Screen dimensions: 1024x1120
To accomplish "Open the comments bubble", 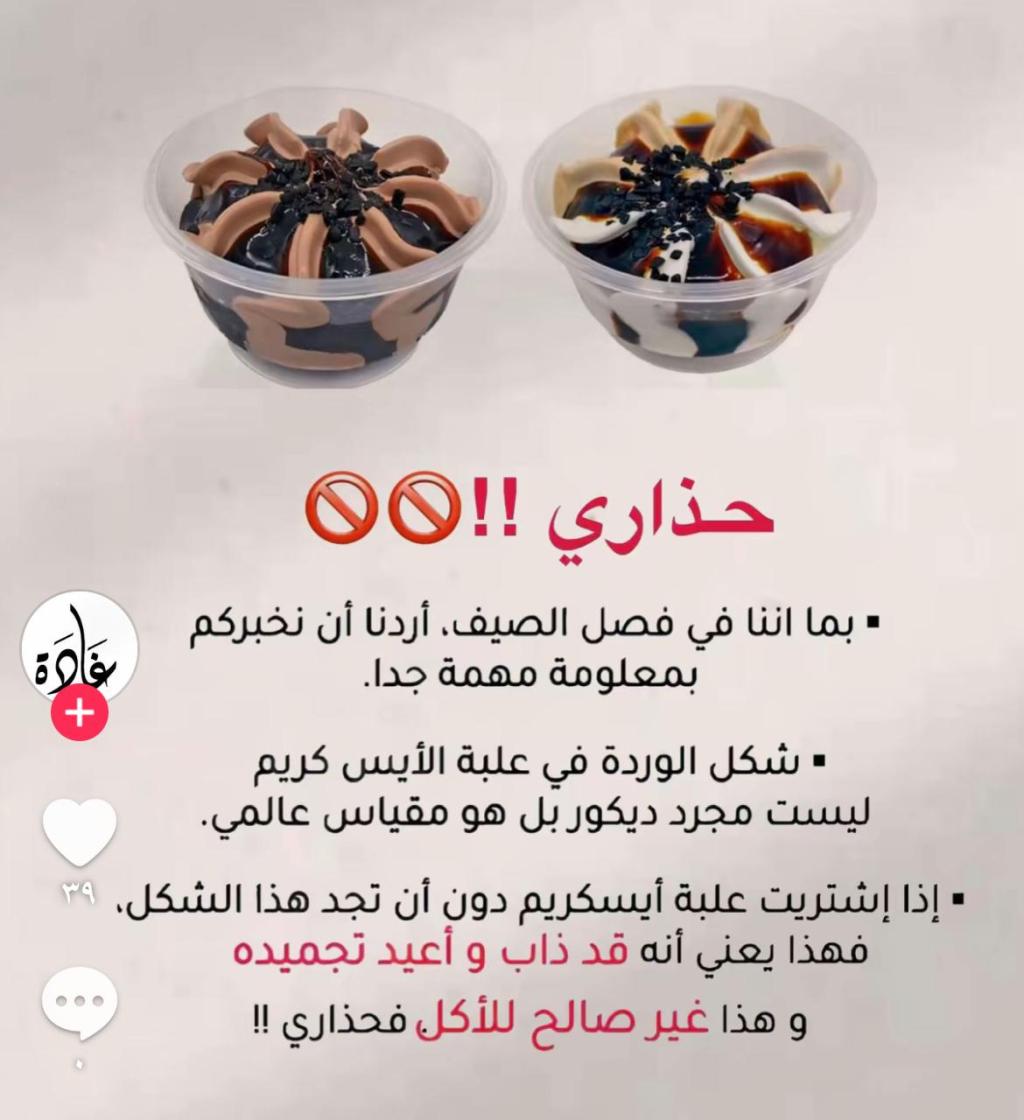I will pyautogui.click(x=80, y=1003).
